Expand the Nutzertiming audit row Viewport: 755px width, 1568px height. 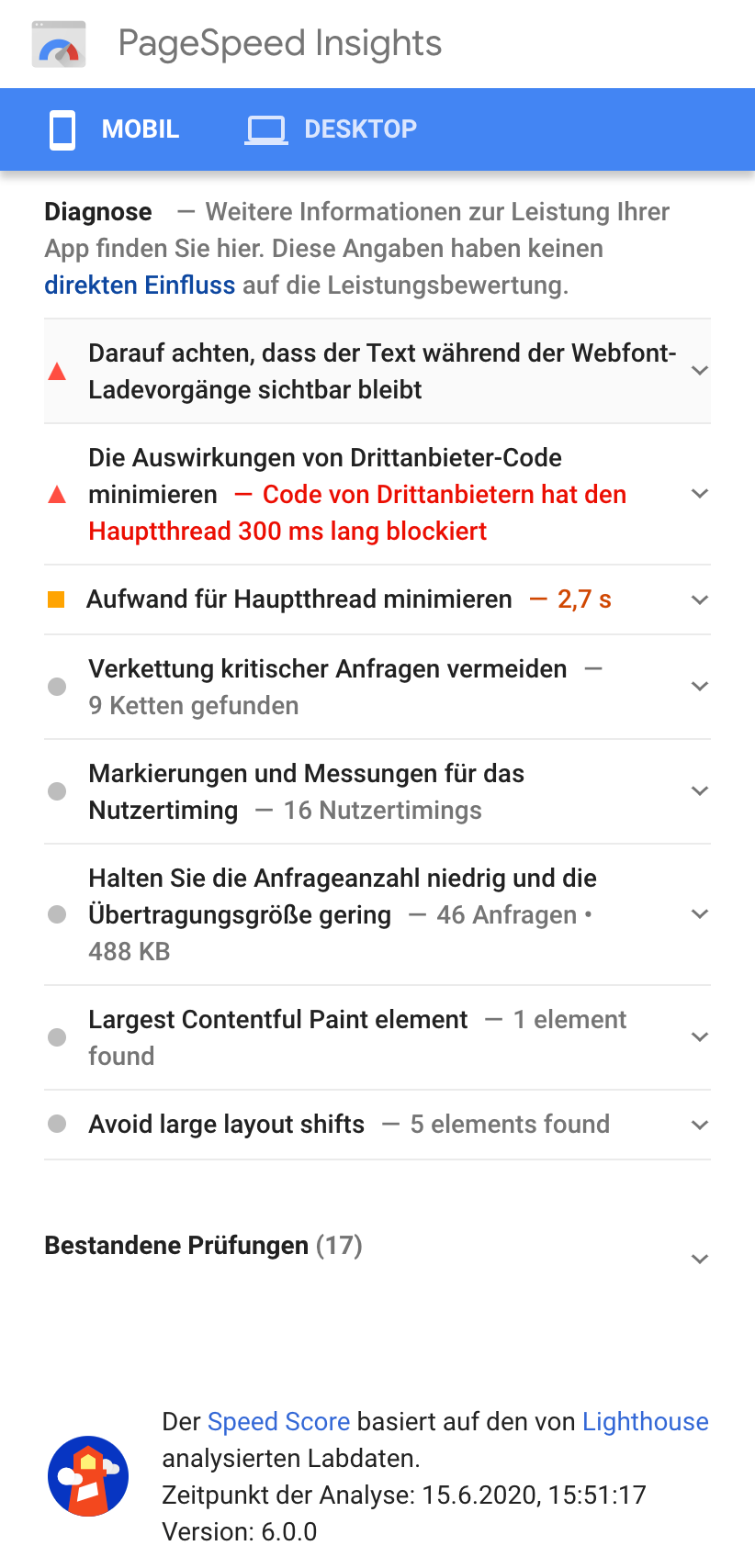point(699,791)
